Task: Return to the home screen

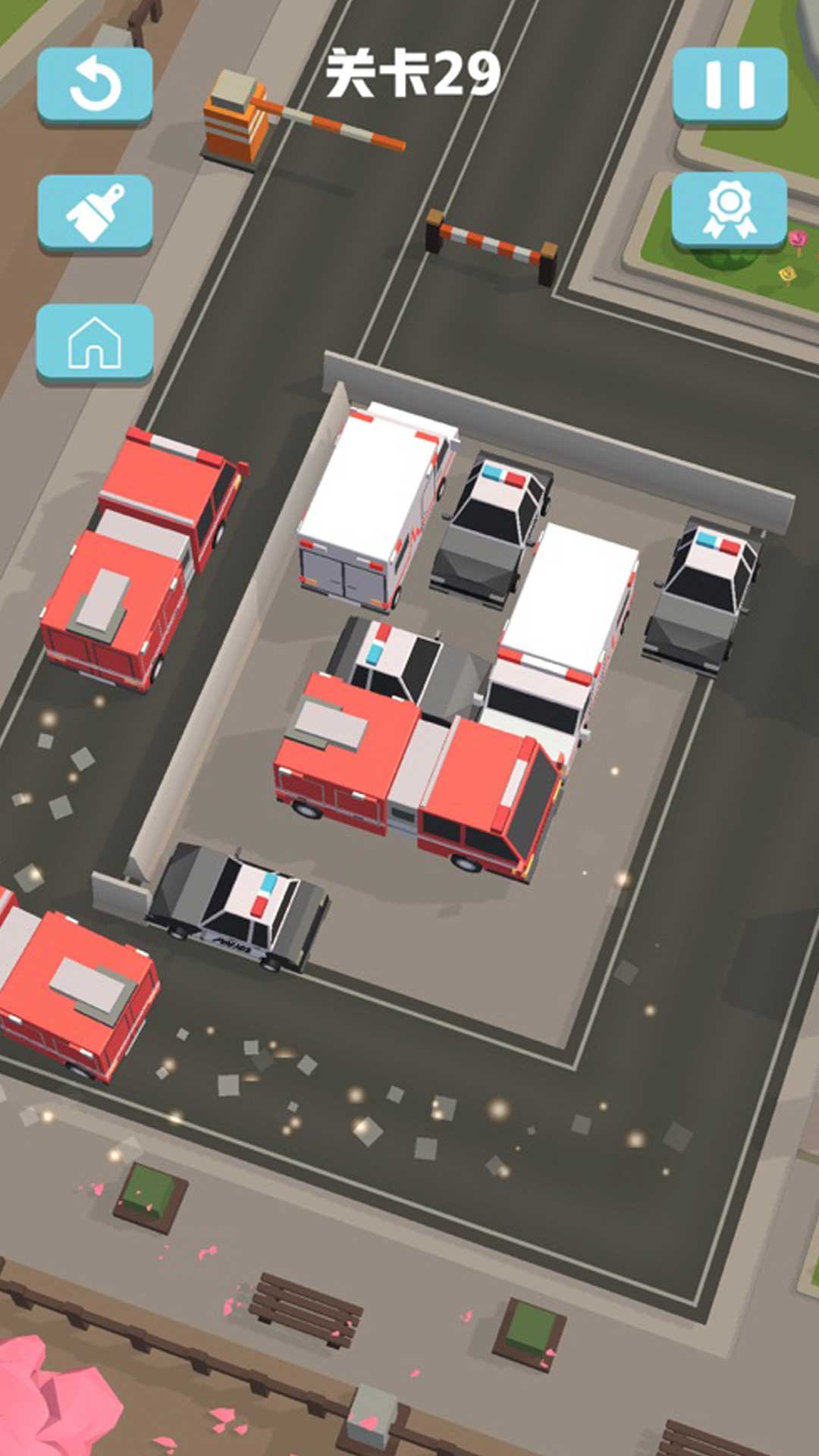Action: [x=95, y=341]
